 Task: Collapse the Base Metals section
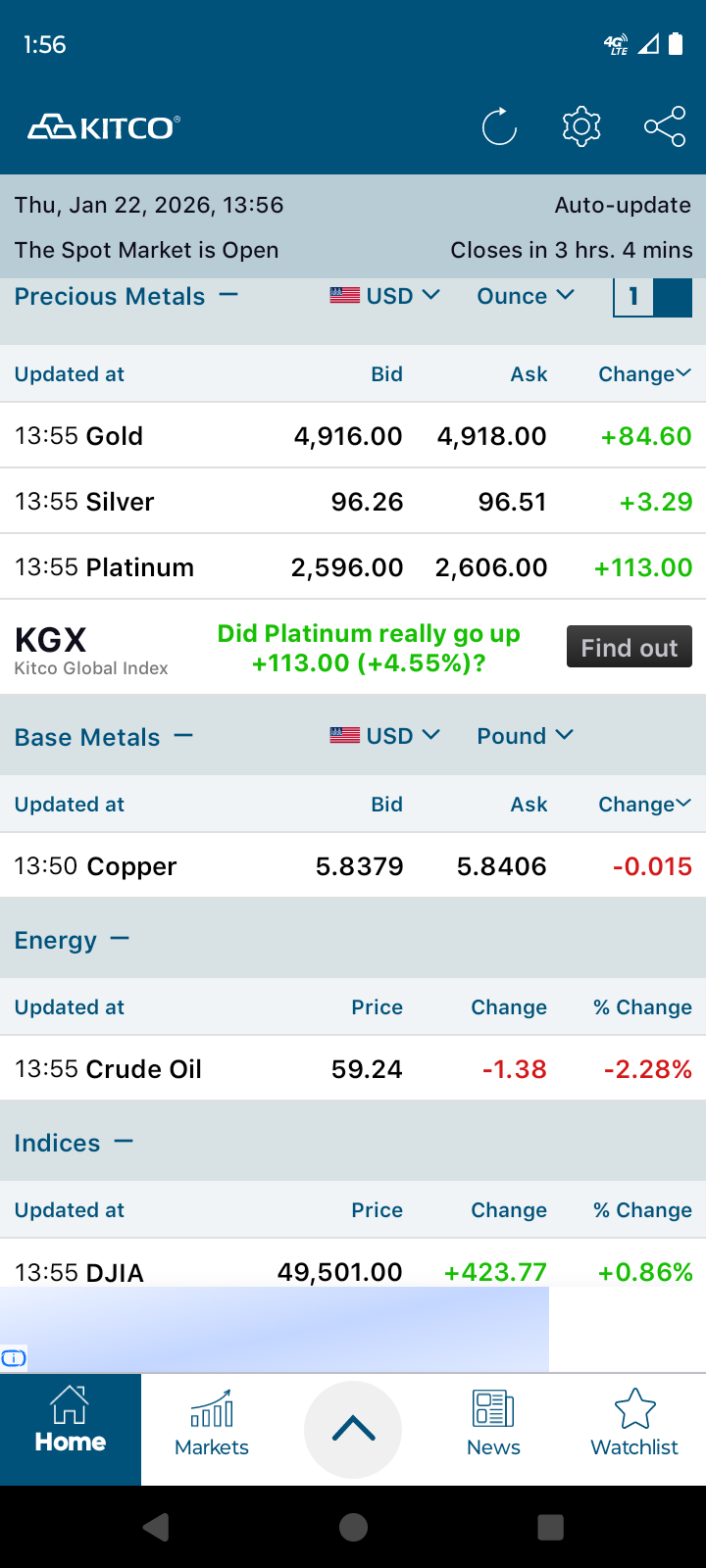click(183, 736)
